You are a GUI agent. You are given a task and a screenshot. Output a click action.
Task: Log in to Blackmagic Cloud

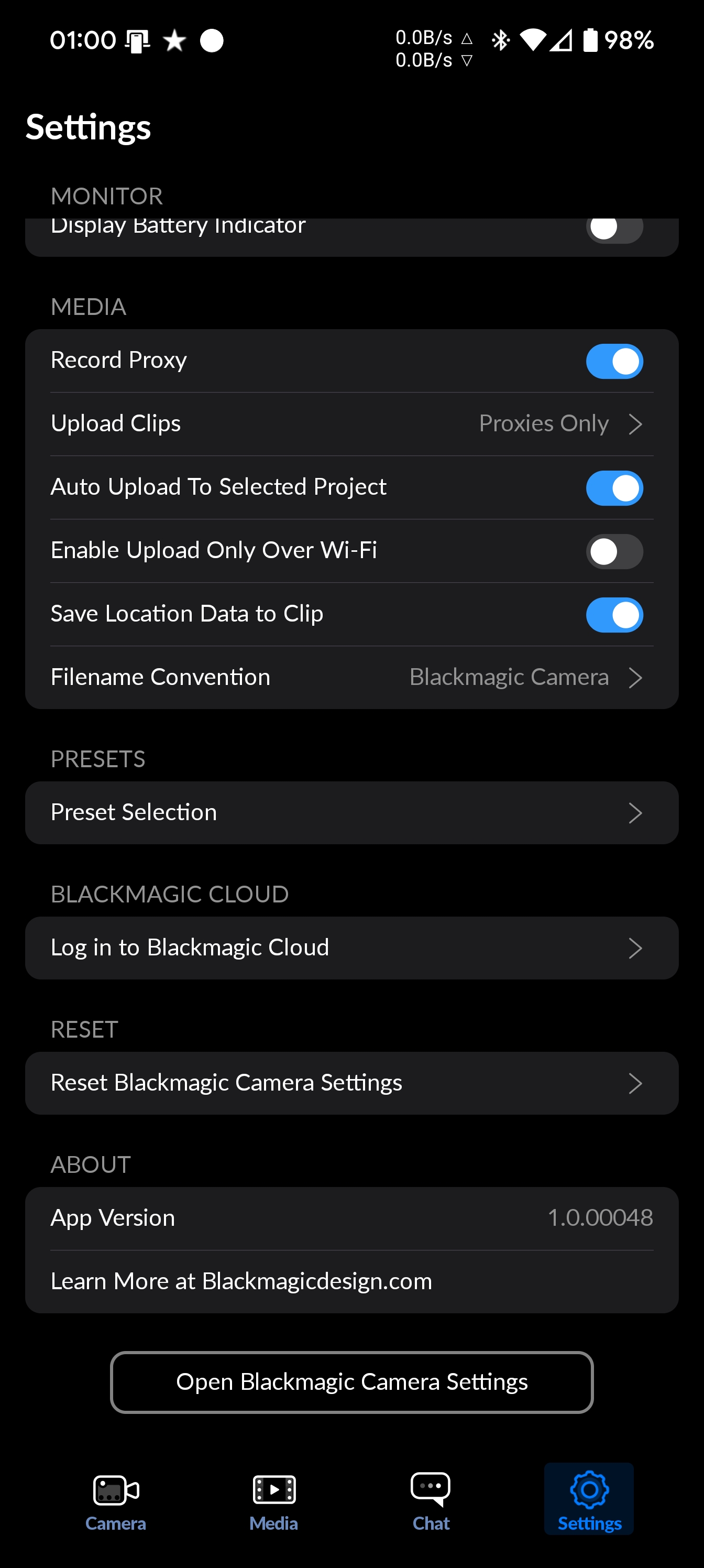tap(351, 948)
